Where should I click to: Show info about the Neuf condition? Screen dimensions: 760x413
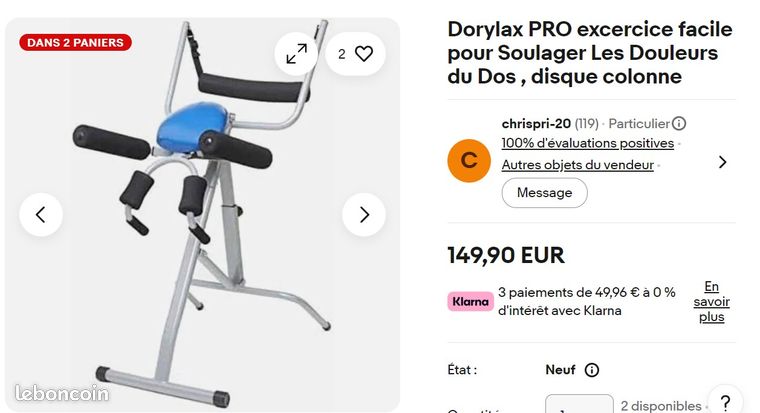click(x=592, y=370)
